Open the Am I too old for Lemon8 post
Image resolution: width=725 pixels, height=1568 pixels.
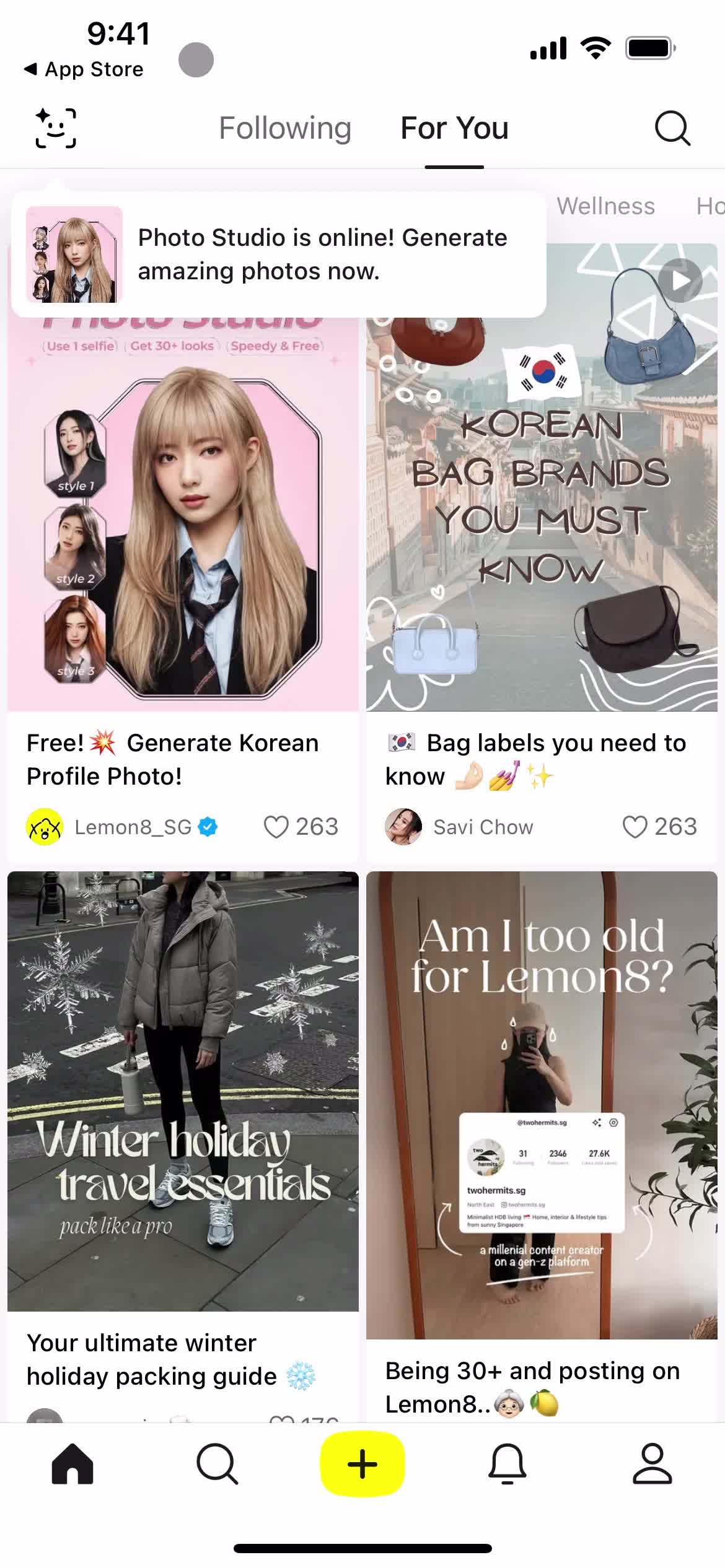(x=542, y=1102)
